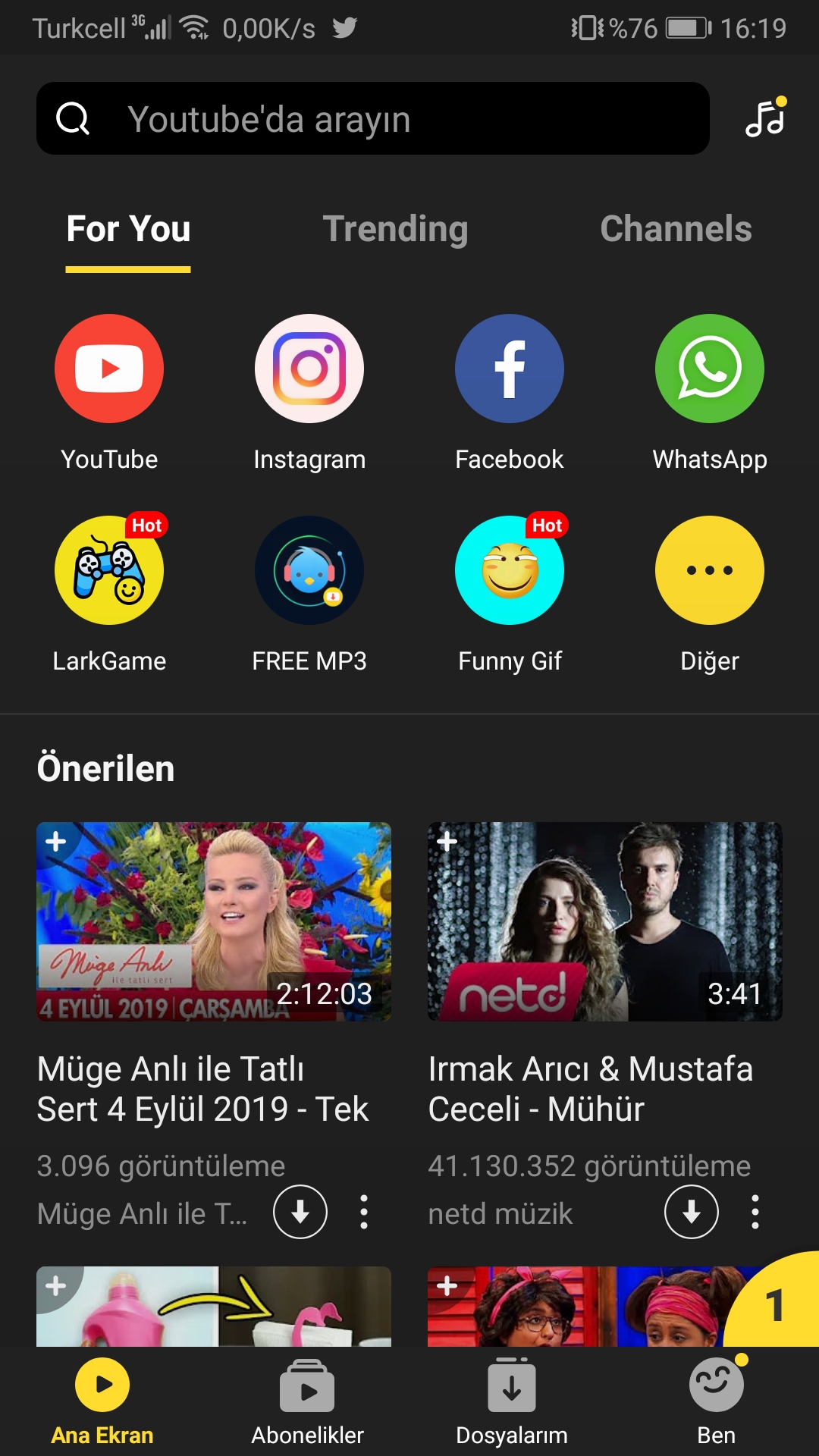Open FREE MP3
This screenshot has width=819, height=1456.
click(309, 571)
